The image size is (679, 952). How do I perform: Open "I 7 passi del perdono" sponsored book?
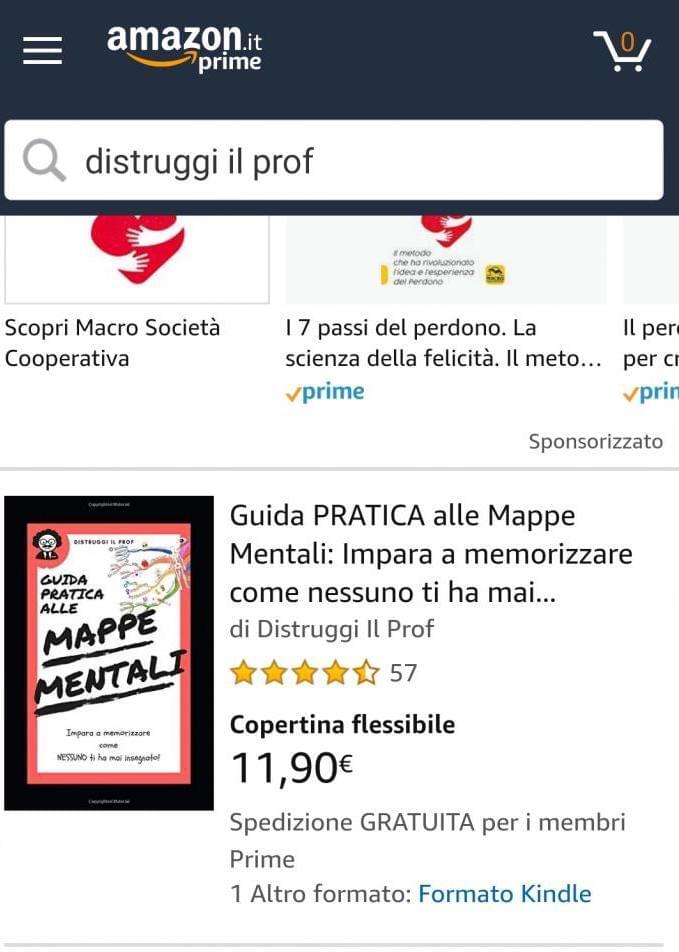pos(444,342)
